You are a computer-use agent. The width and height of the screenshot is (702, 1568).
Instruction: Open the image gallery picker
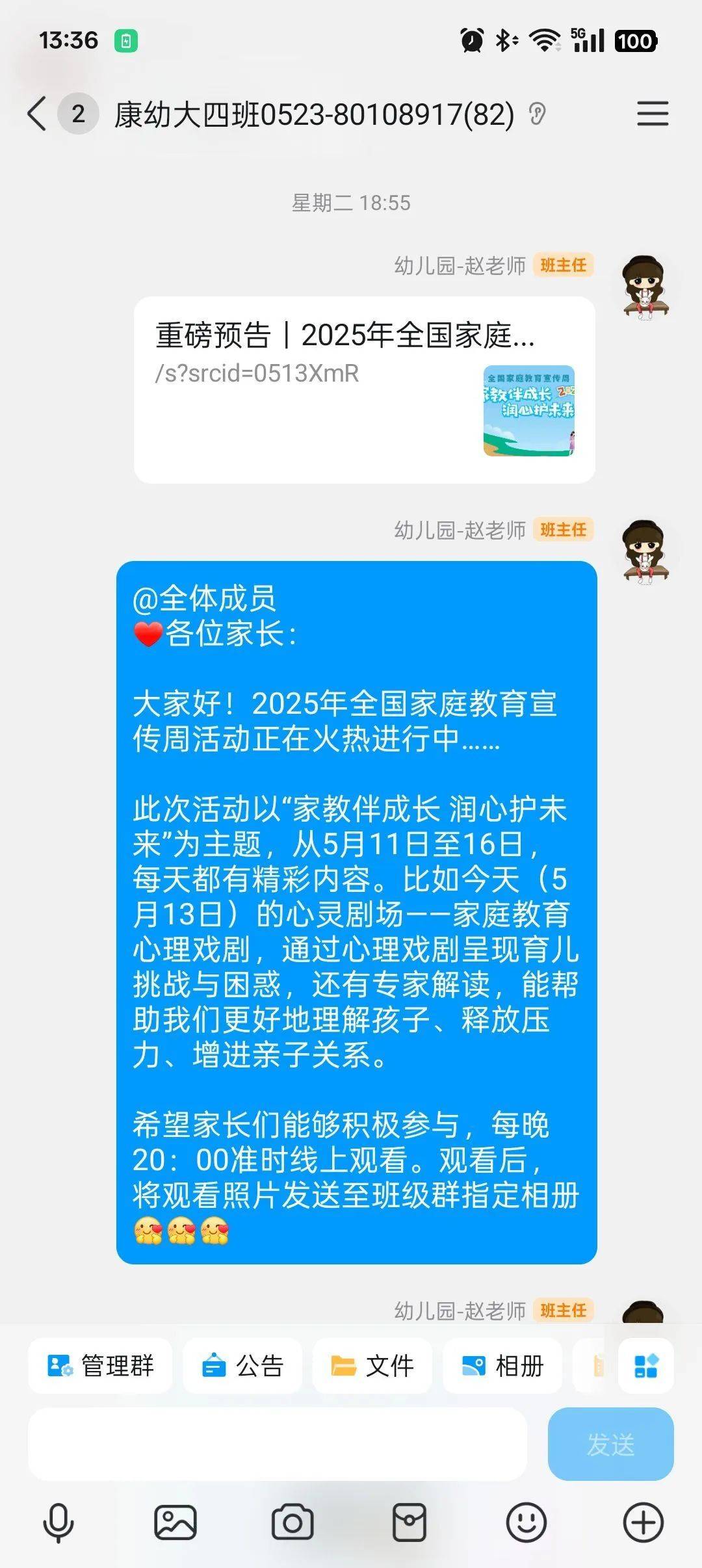pos(175,1523)
